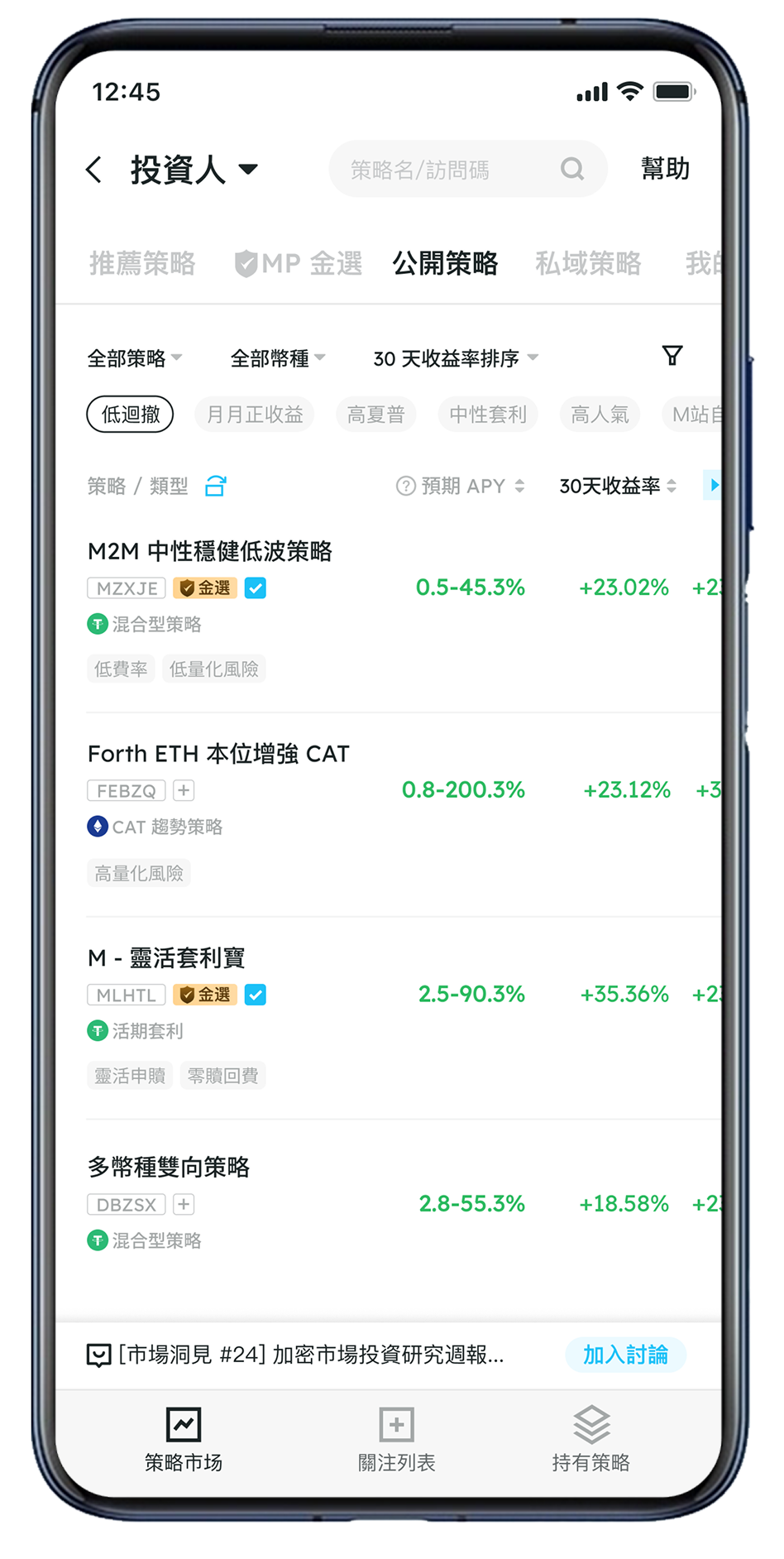Screen dimensions: 784x1559
Task: Tap the 策略名/訪問碼 search field
Action: pyautogui.click(x=451, y=170)
